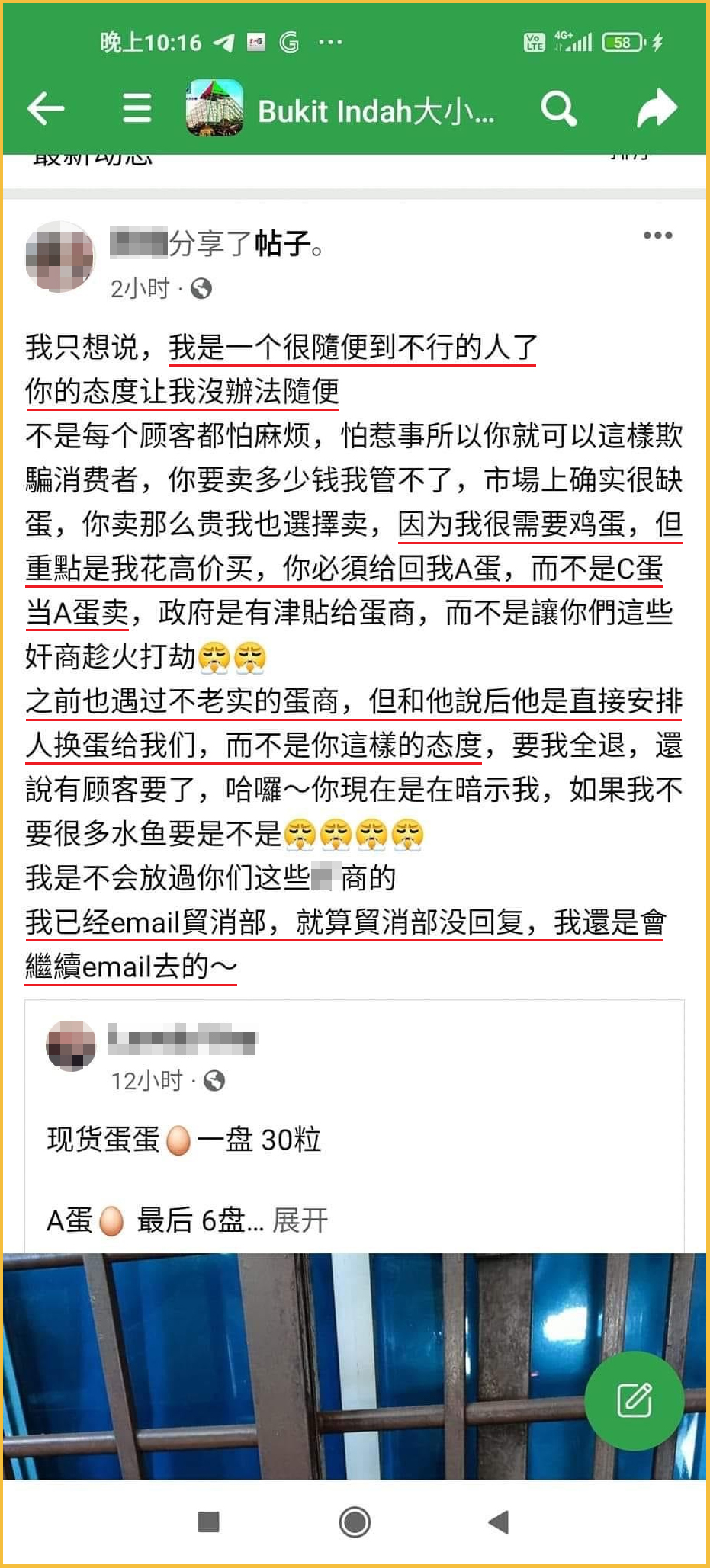This screenshot has width=710, height=1568.
Task: Open the post's three-dot options menu
Action: coord(657,236)
